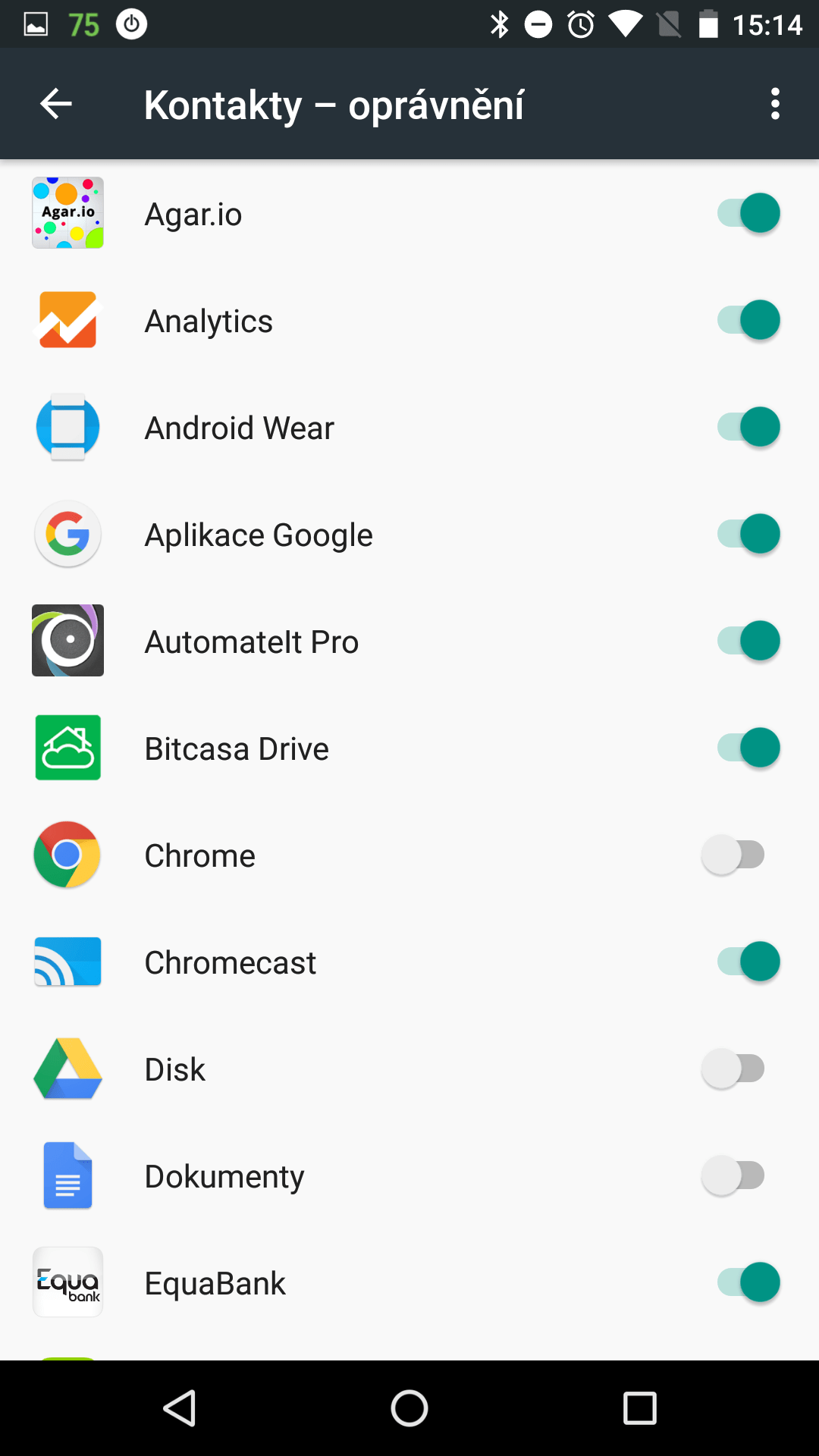Screen dimensions: 819x1456
Task: Enable the Disk permission switch
Action: tap(733, 1068)
